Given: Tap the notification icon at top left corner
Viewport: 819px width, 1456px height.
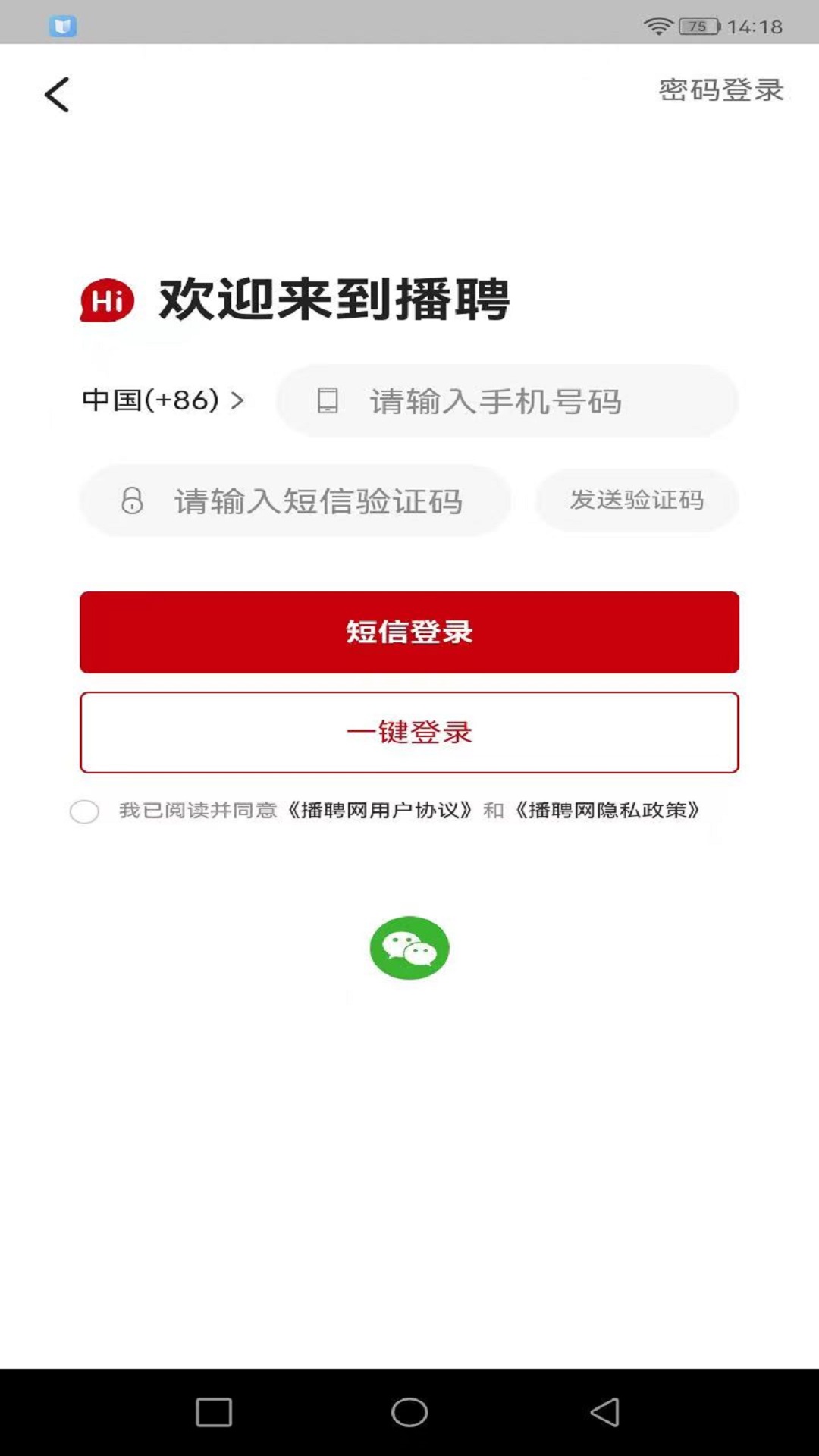Looking at the screenshot, I should pyautogui.click(x=64, y=25).
